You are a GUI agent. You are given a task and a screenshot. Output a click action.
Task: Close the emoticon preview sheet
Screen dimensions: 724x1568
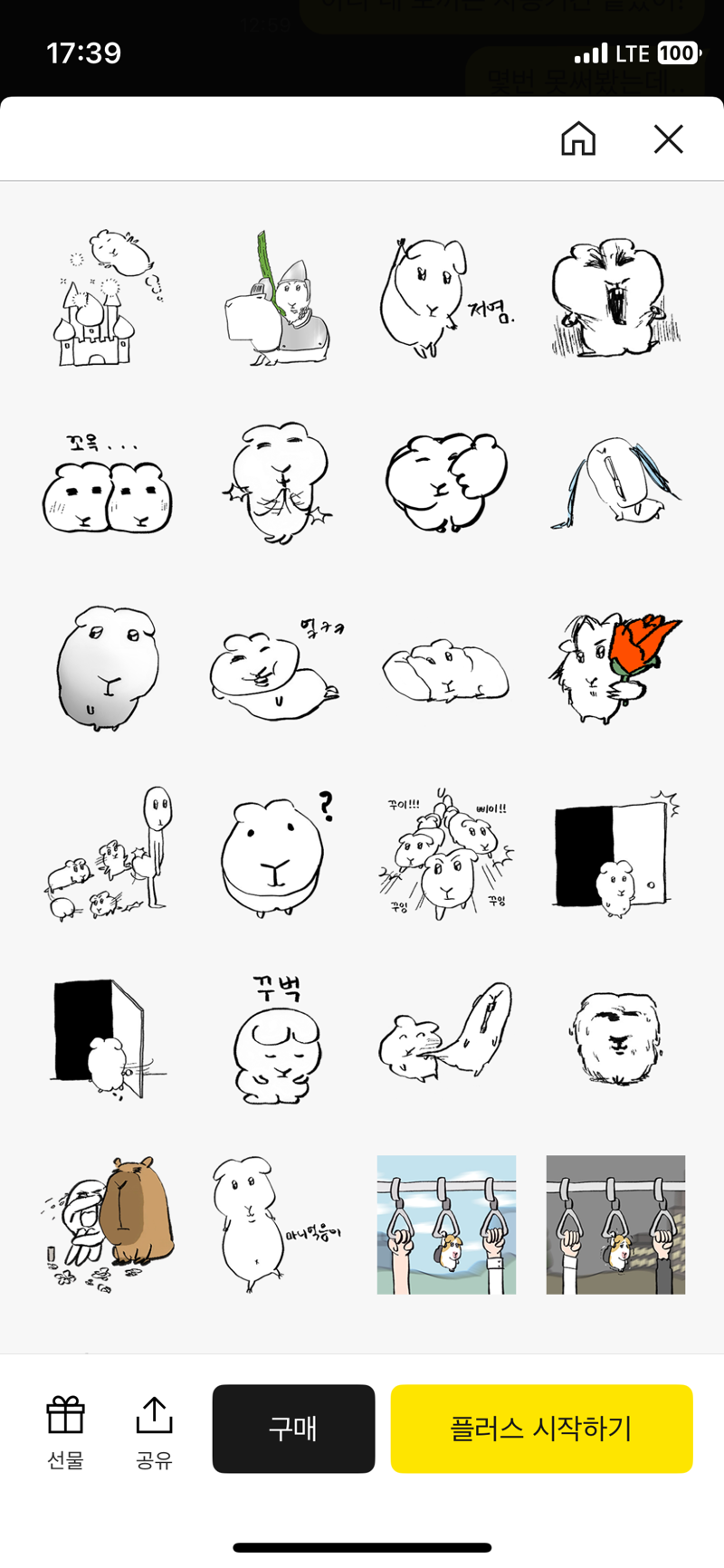pyautogui.click(x=668, y=139)
